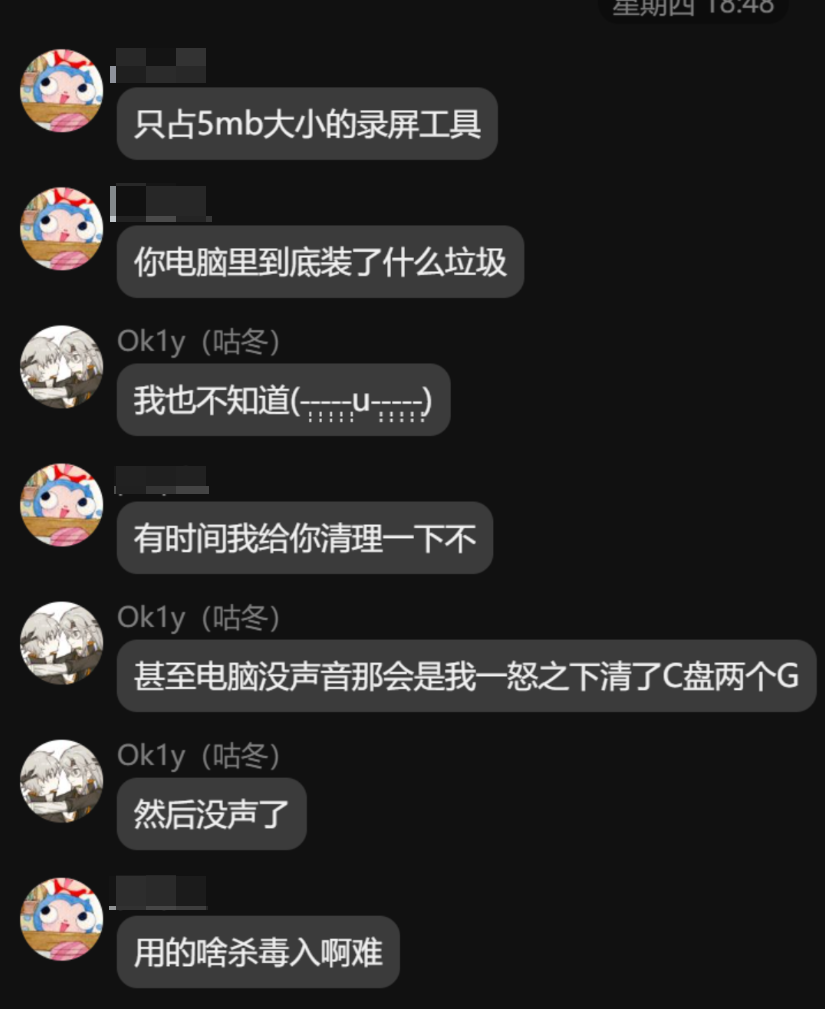Open avatar beside '有时间我给你清理一下不'
The height and width of the screenshot is (1009, 825).
[62, 505]
